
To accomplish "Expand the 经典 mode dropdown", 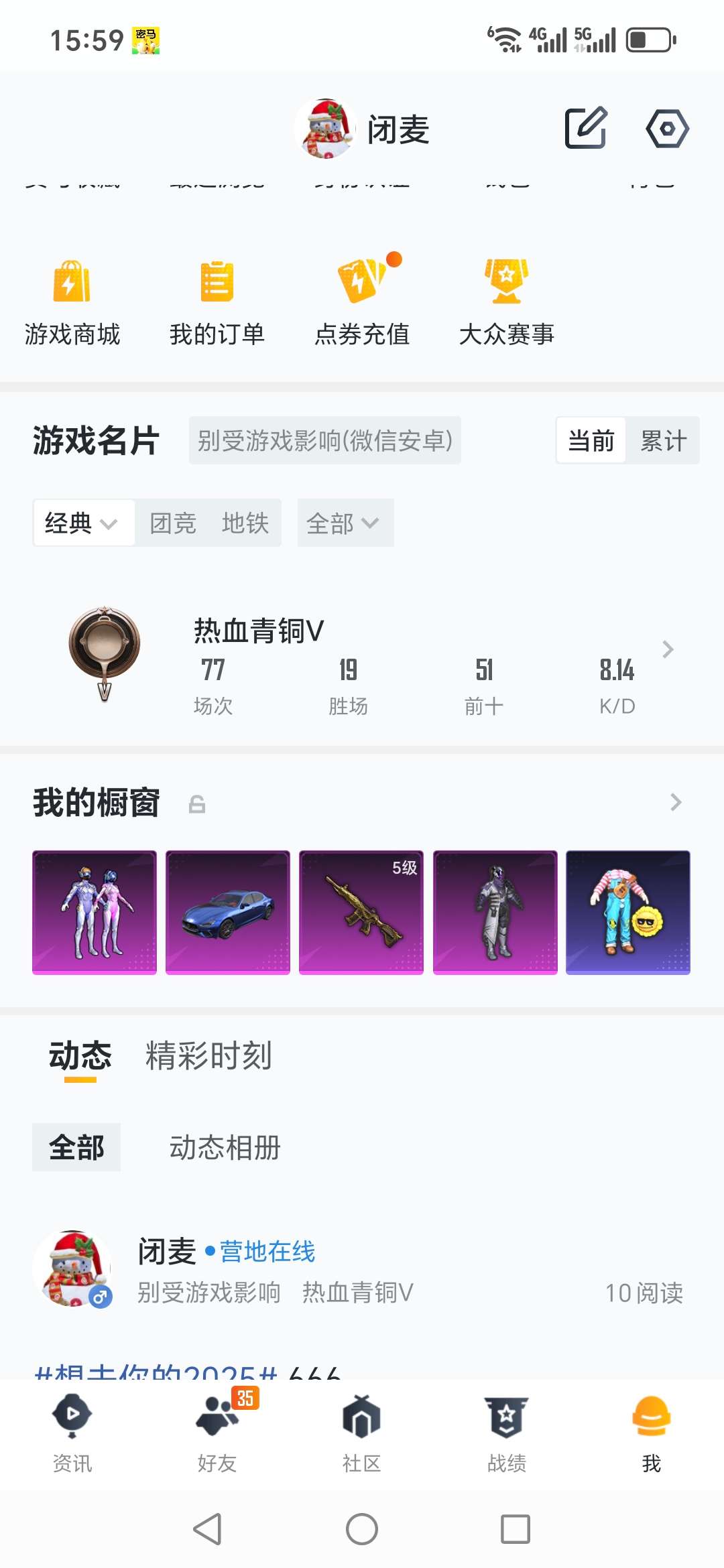I will click(x=82, y=523).
